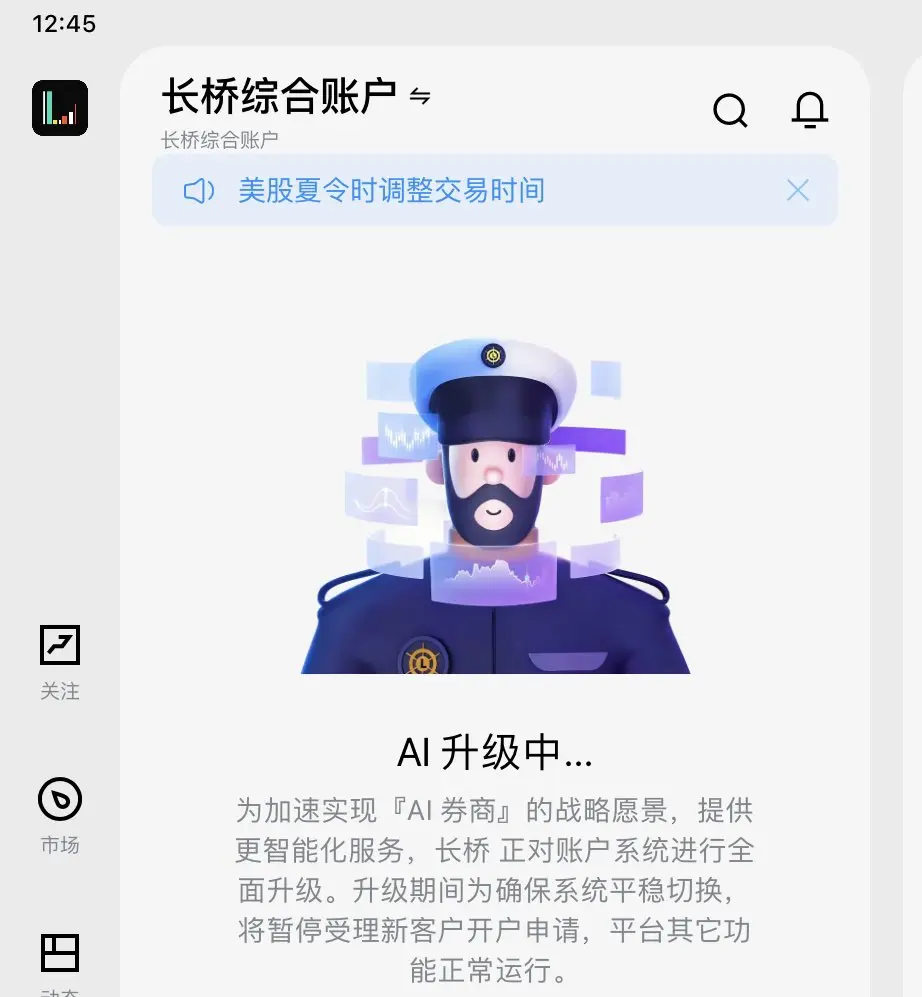This screenshot has width=922, height=997.
Task: Select the 关注 (watchlist) sidebar icon
Action: coord(60,645)
